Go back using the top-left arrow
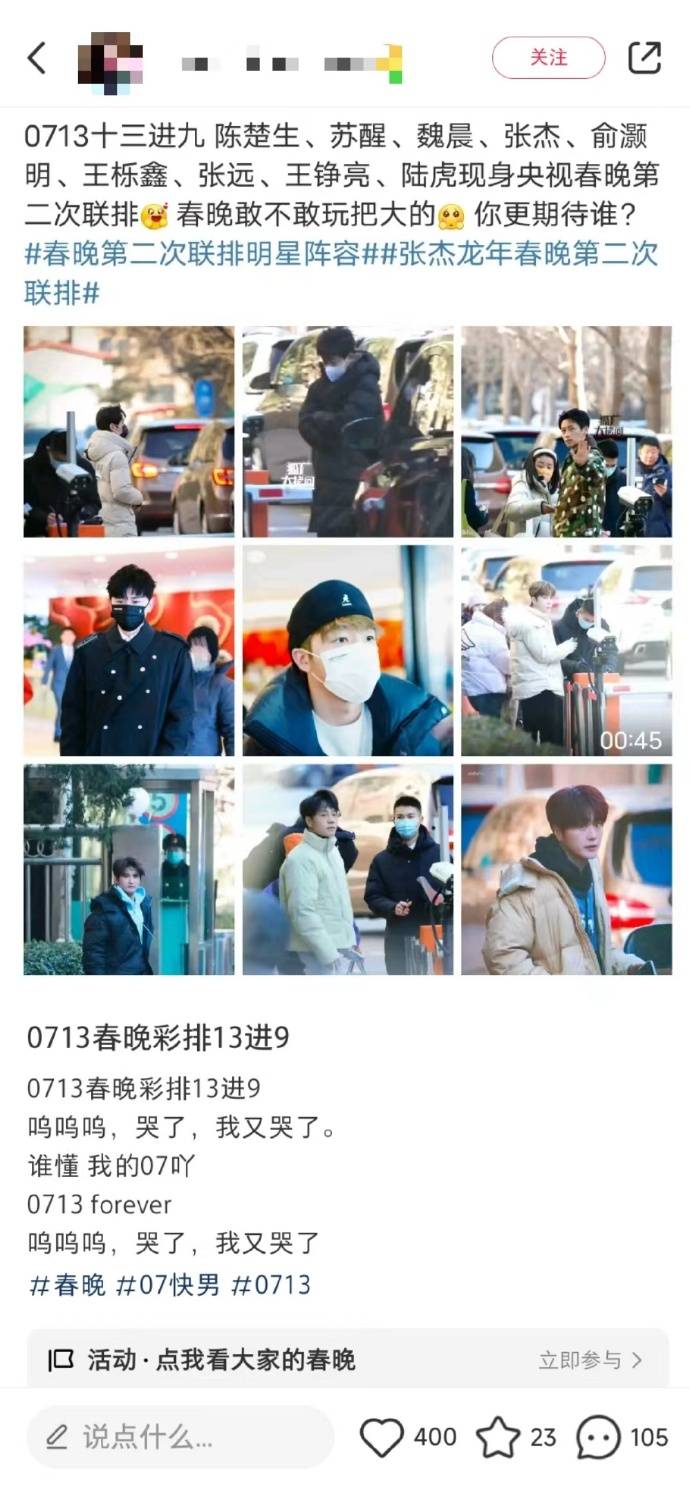Image resolution: width=690 pixels, height=1485 pixels. (x=36, y=58)
